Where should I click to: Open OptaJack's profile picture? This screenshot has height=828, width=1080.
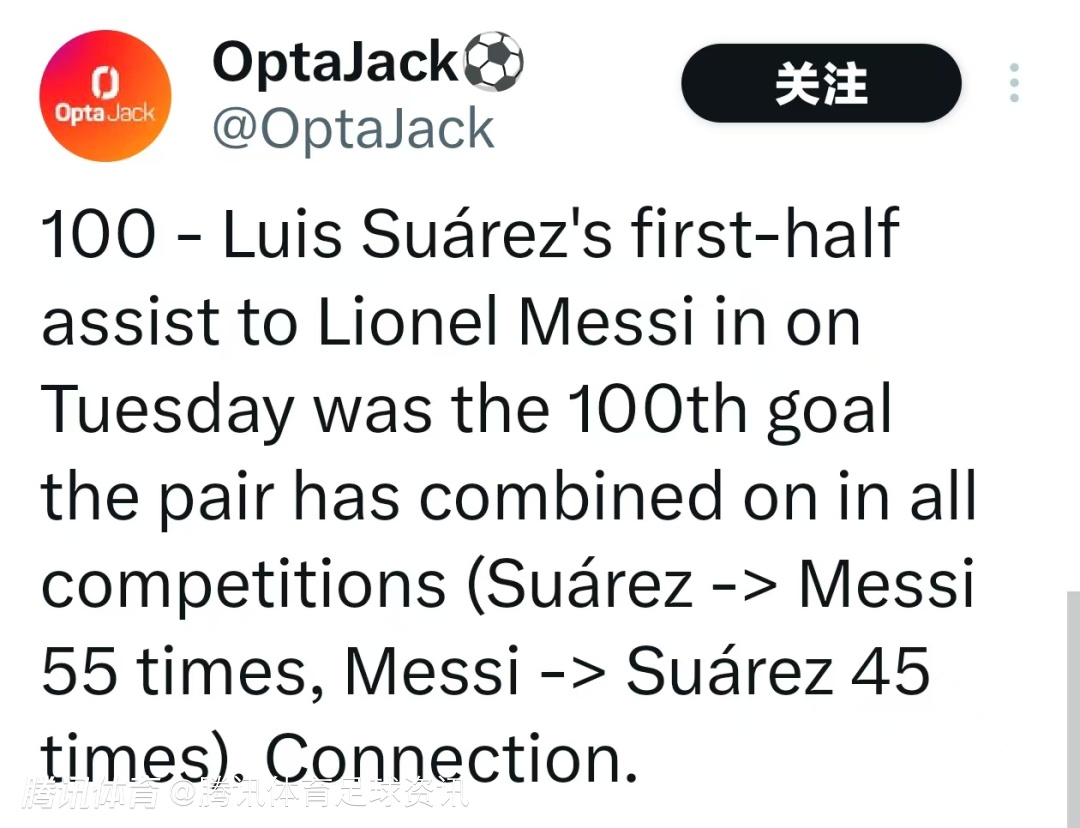(x=105, y=97)
